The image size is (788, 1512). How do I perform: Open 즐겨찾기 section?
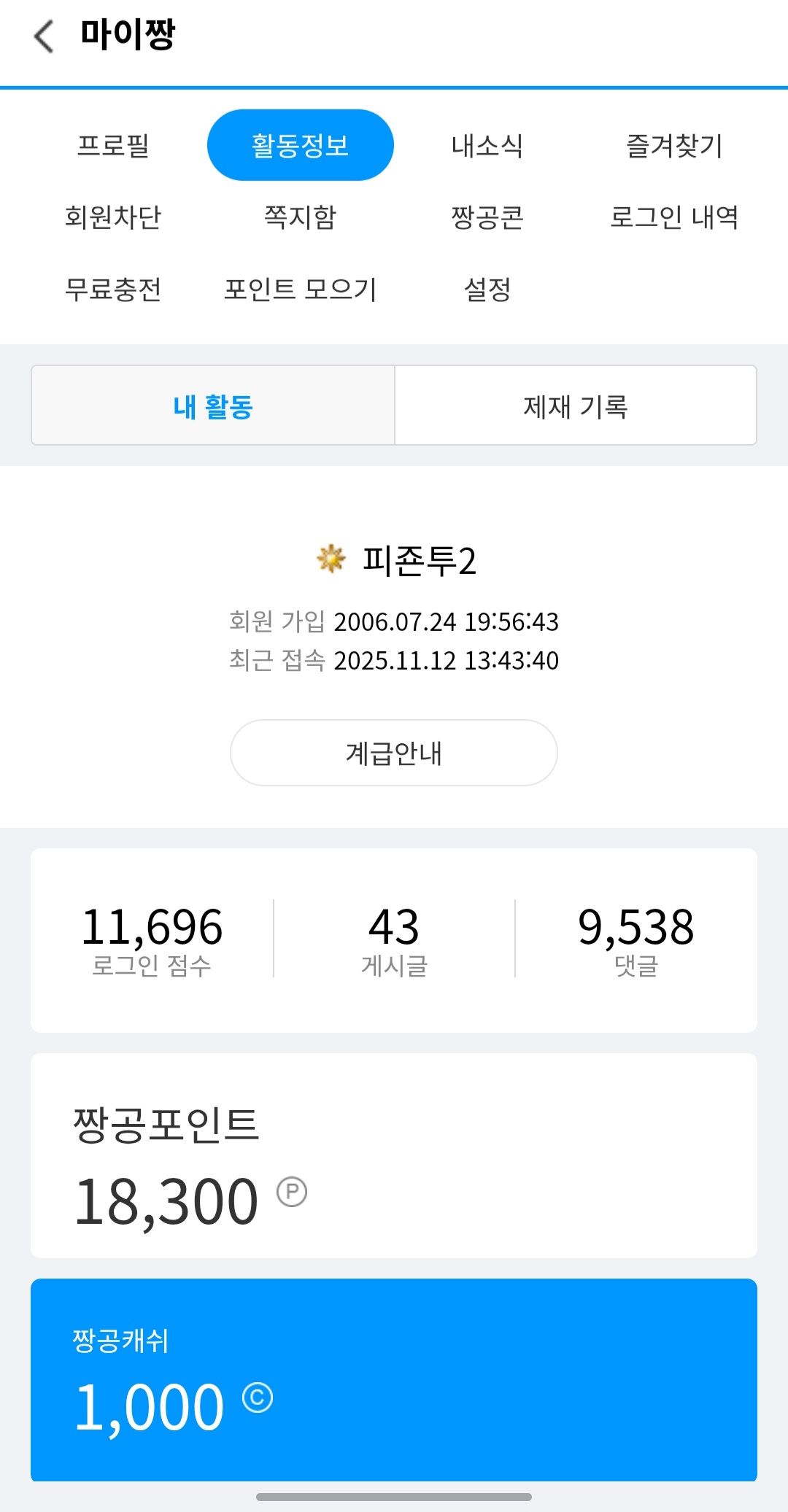pyautogui.click(x=674, y=145)
